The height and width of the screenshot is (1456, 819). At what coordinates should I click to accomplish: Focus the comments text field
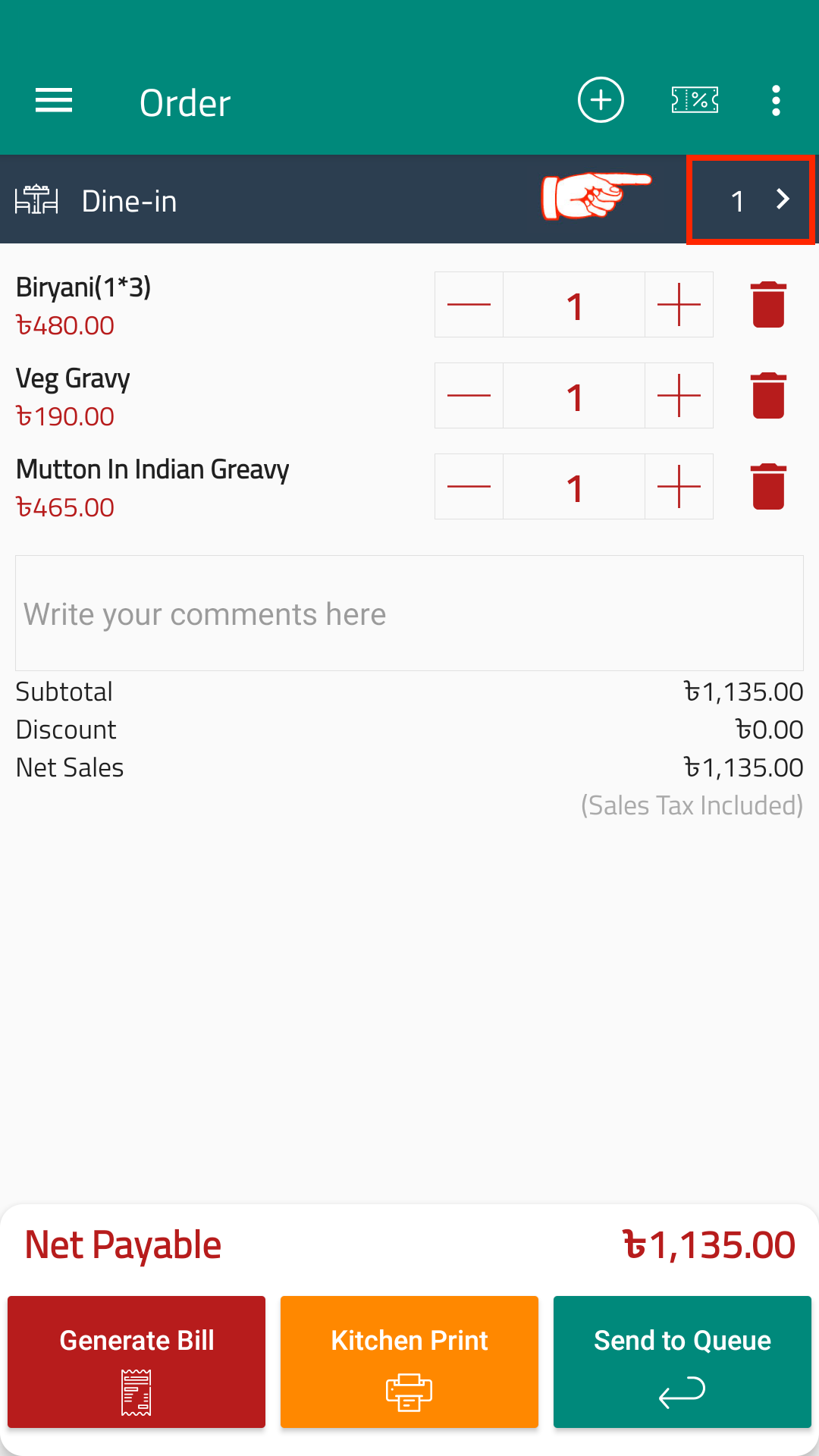tap(409, 613)
